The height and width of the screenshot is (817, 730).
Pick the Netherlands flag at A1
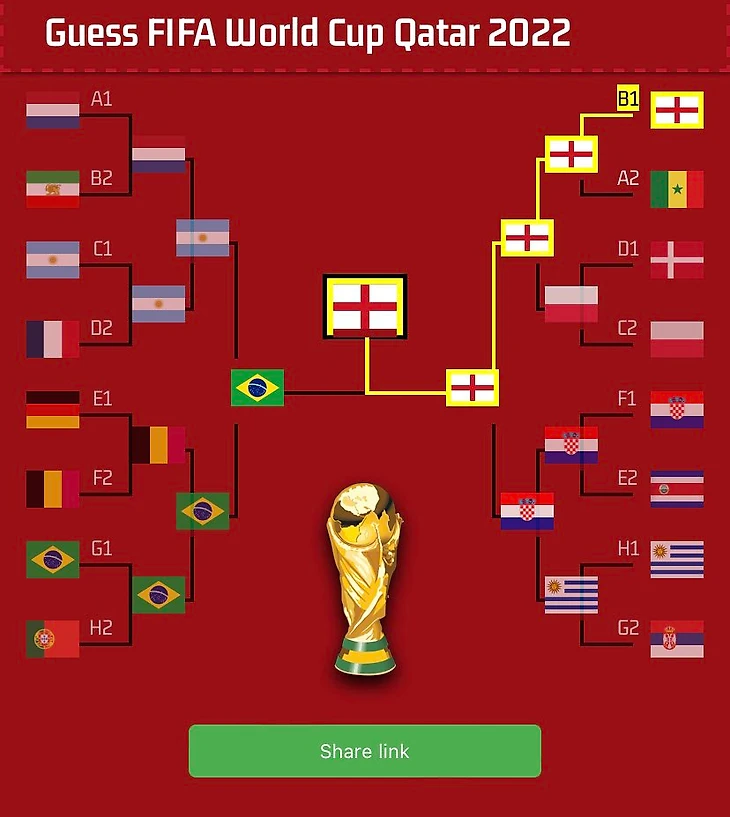click(53, 110)
